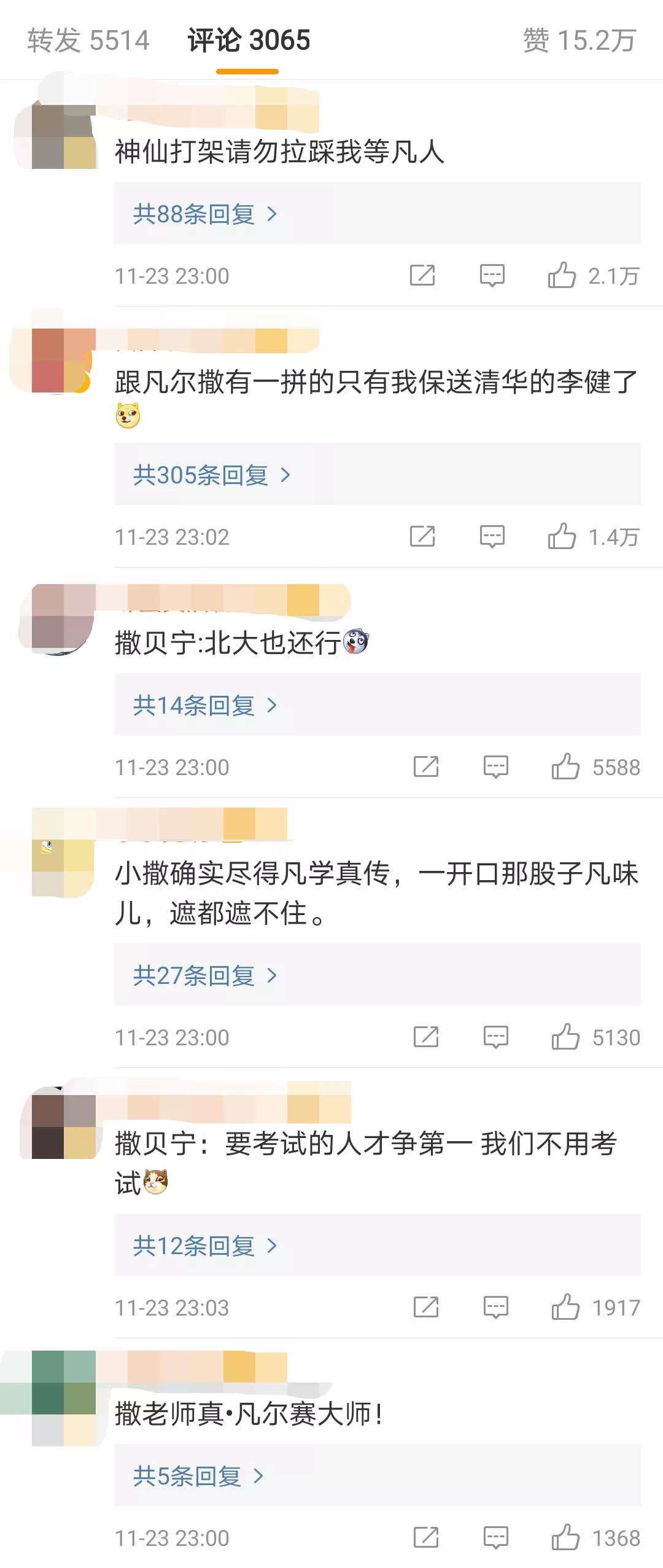This screenshot has height=1568, width=663.
Task: Show the 共12条回复 replies
Action: pyautogui.click(x=205, y=1246)
